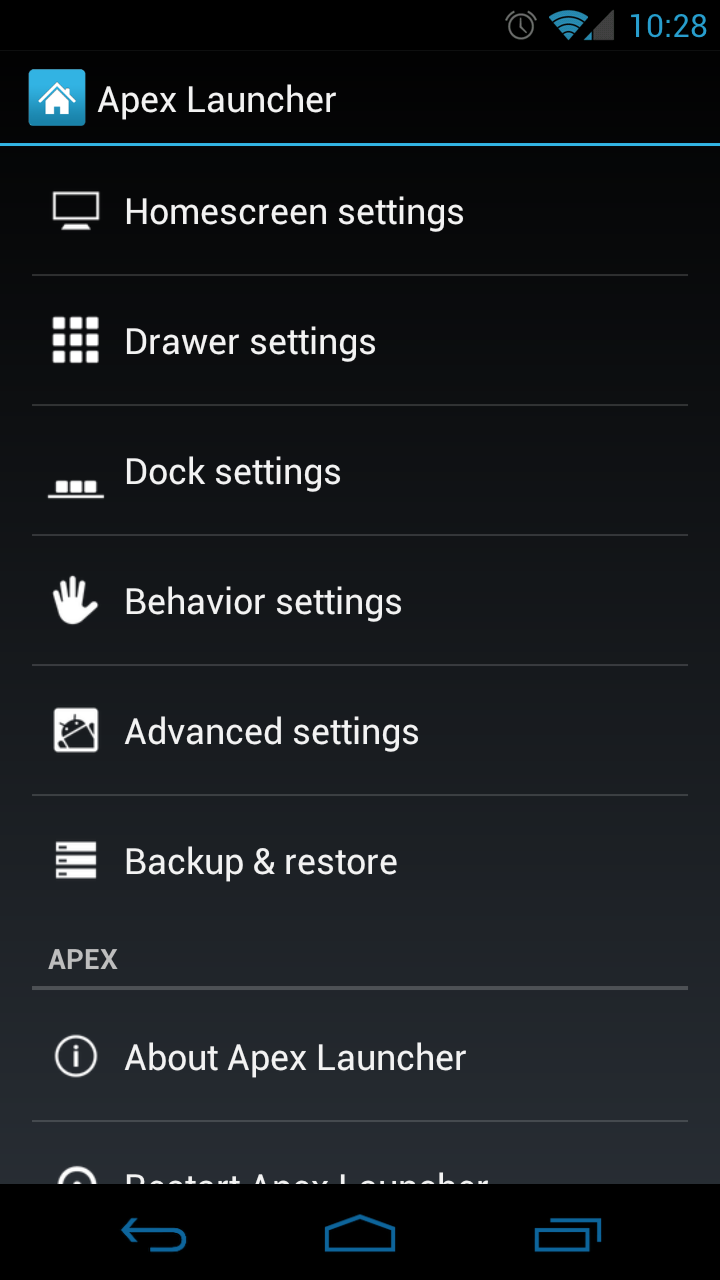
Task: Select Advanced settings
Action: [271, 732]
